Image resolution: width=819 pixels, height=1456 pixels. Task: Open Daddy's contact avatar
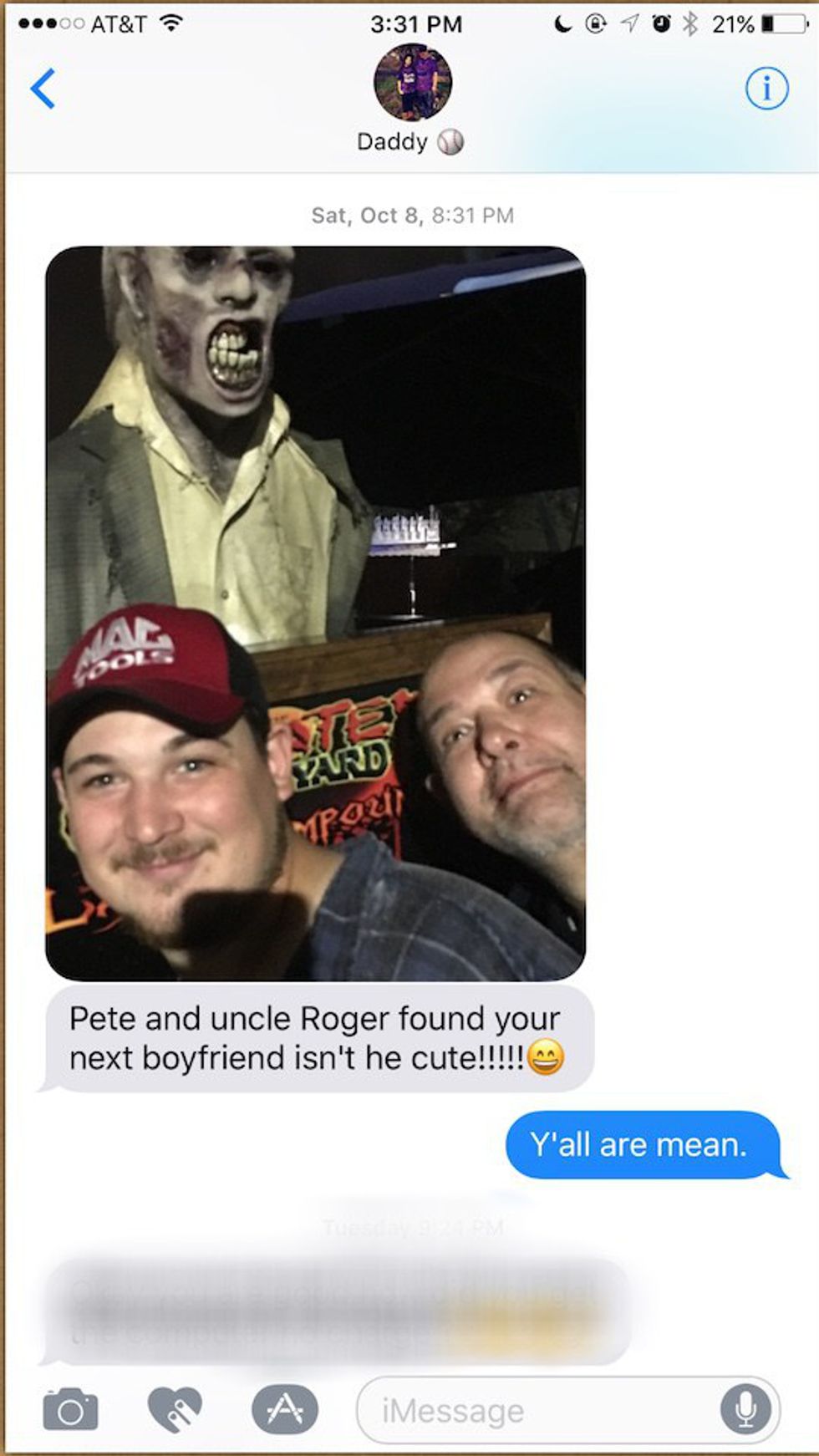[x=412, y=83]
